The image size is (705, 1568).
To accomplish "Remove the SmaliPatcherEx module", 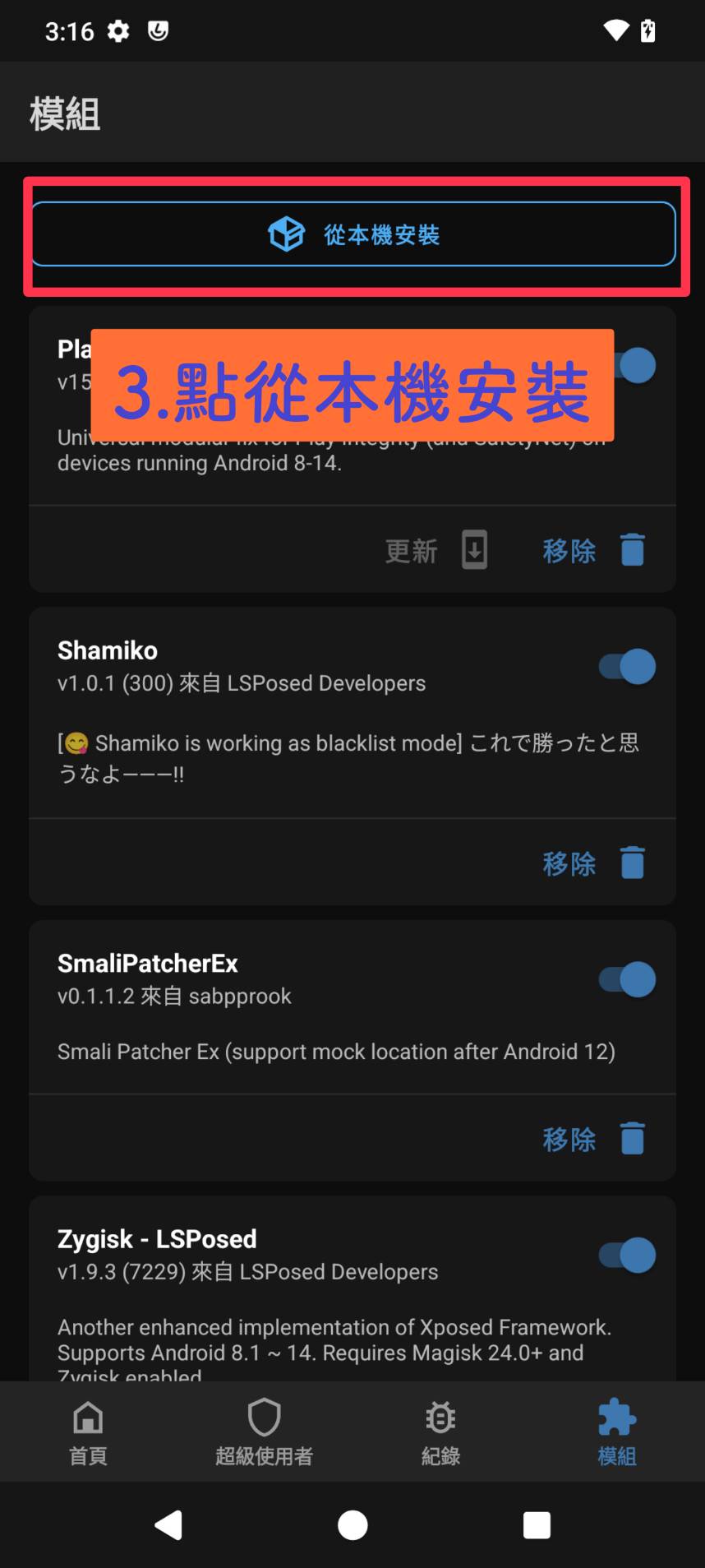I will (x=593, y=1139).
